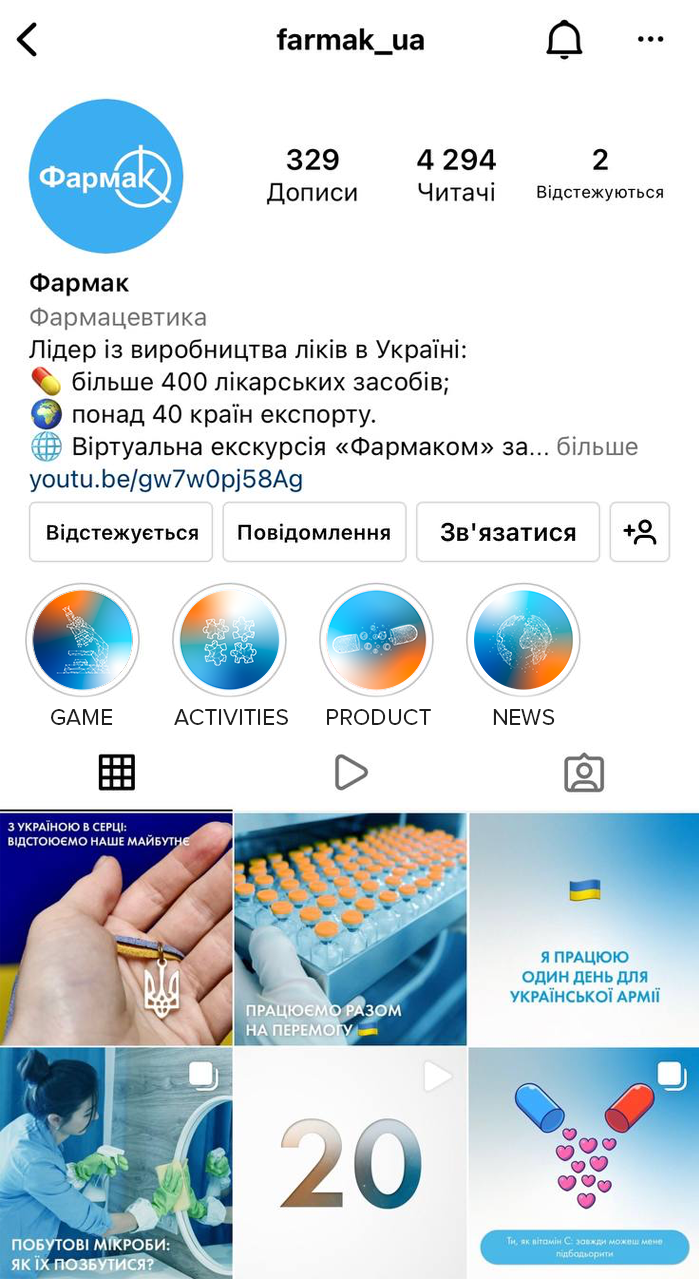This screenshot has width=699, height=1280.
Task: Tap the «Зв'язатися» contact button
Action: (x=508, y=532)
